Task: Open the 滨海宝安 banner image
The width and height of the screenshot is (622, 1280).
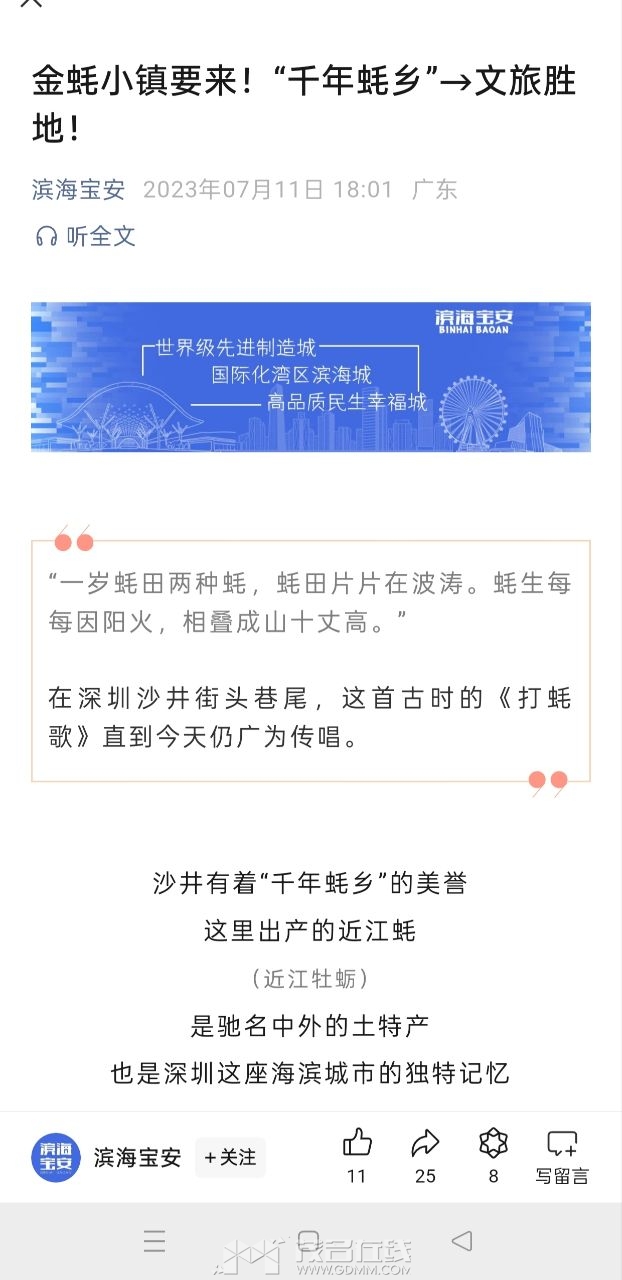Action: pyautogui.click(x=310, y=376)
